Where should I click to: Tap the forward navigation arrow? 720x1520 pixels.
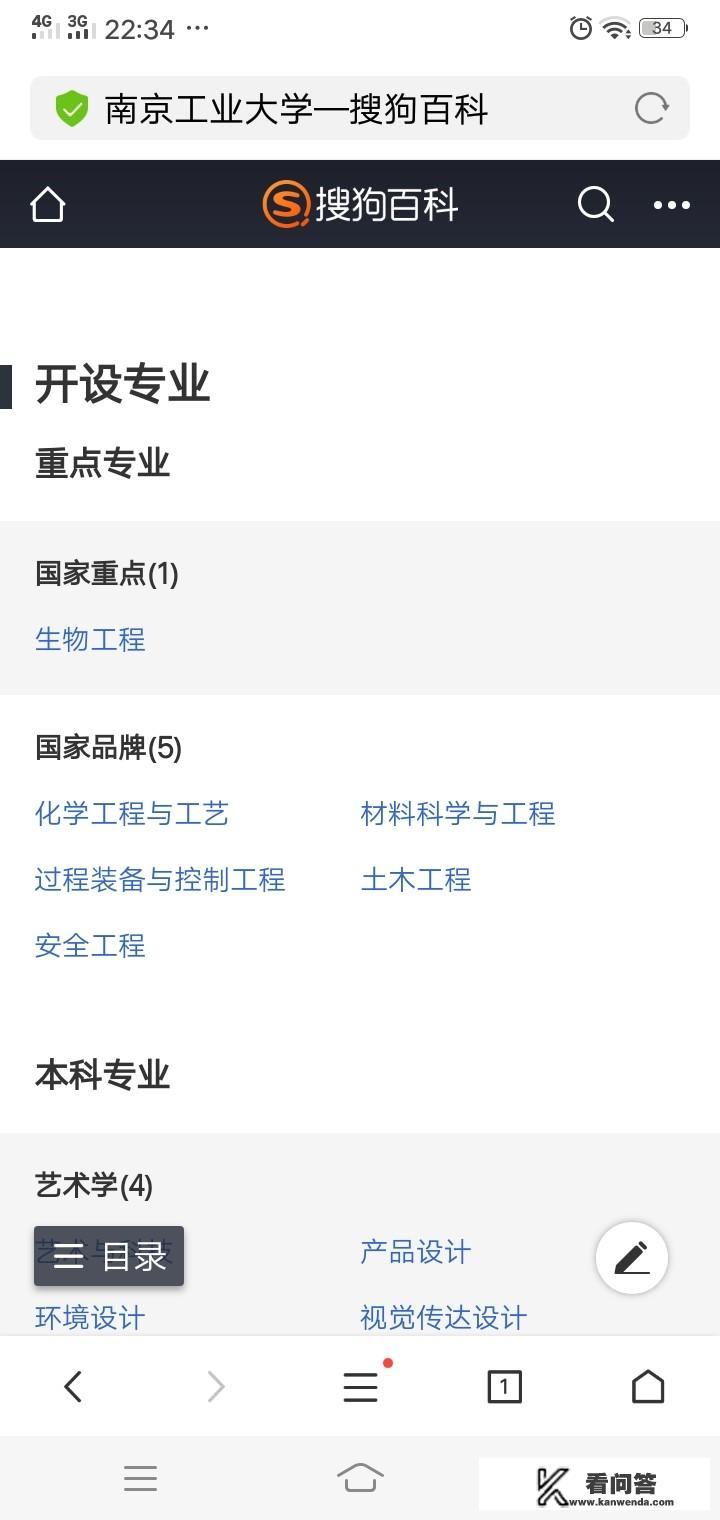click(x=216, y=1386)
